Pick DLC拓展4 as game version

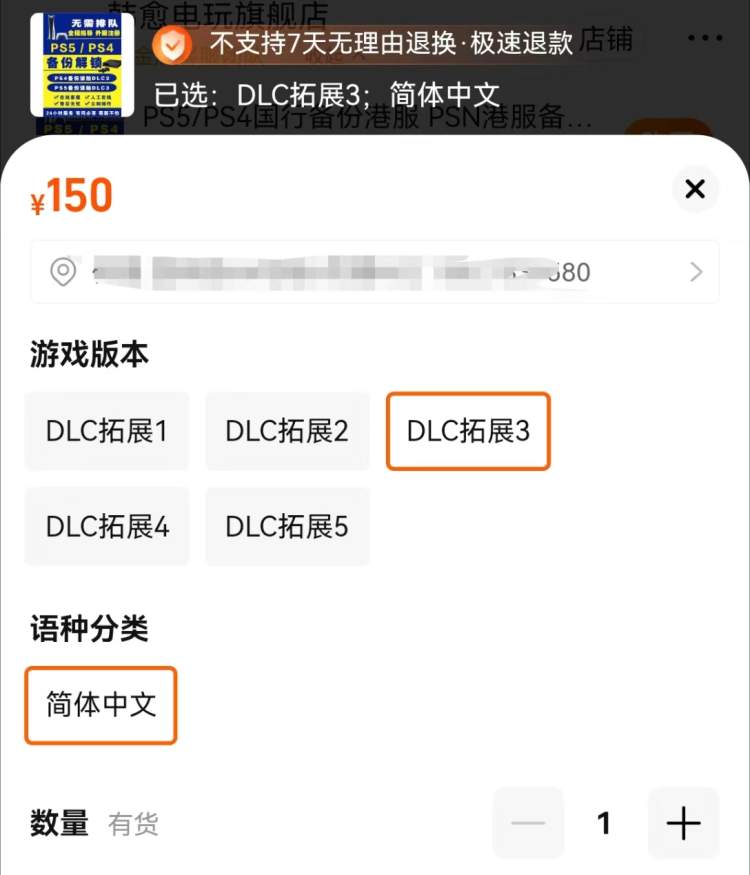107,527
